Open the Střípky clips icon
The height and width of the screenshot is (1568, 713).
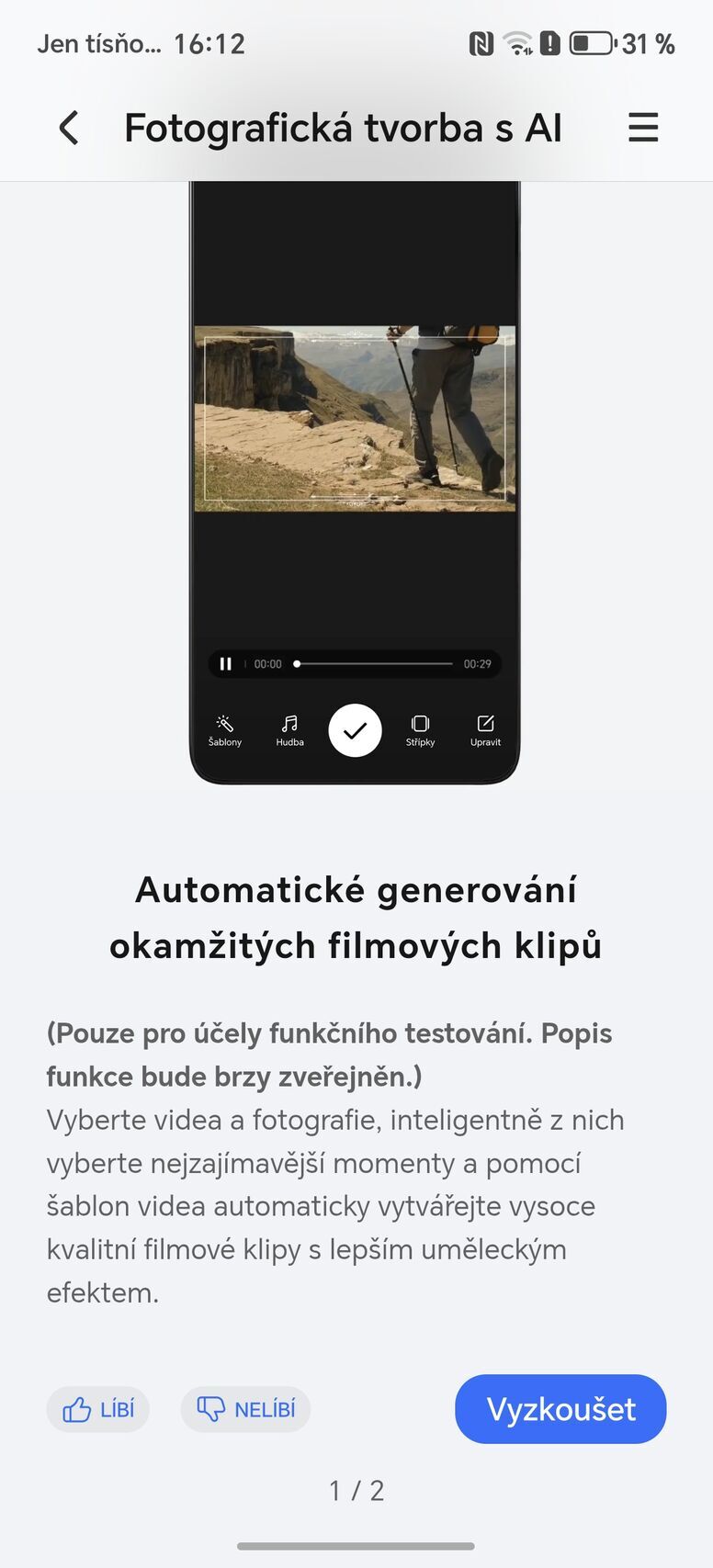tap(420, 730)
